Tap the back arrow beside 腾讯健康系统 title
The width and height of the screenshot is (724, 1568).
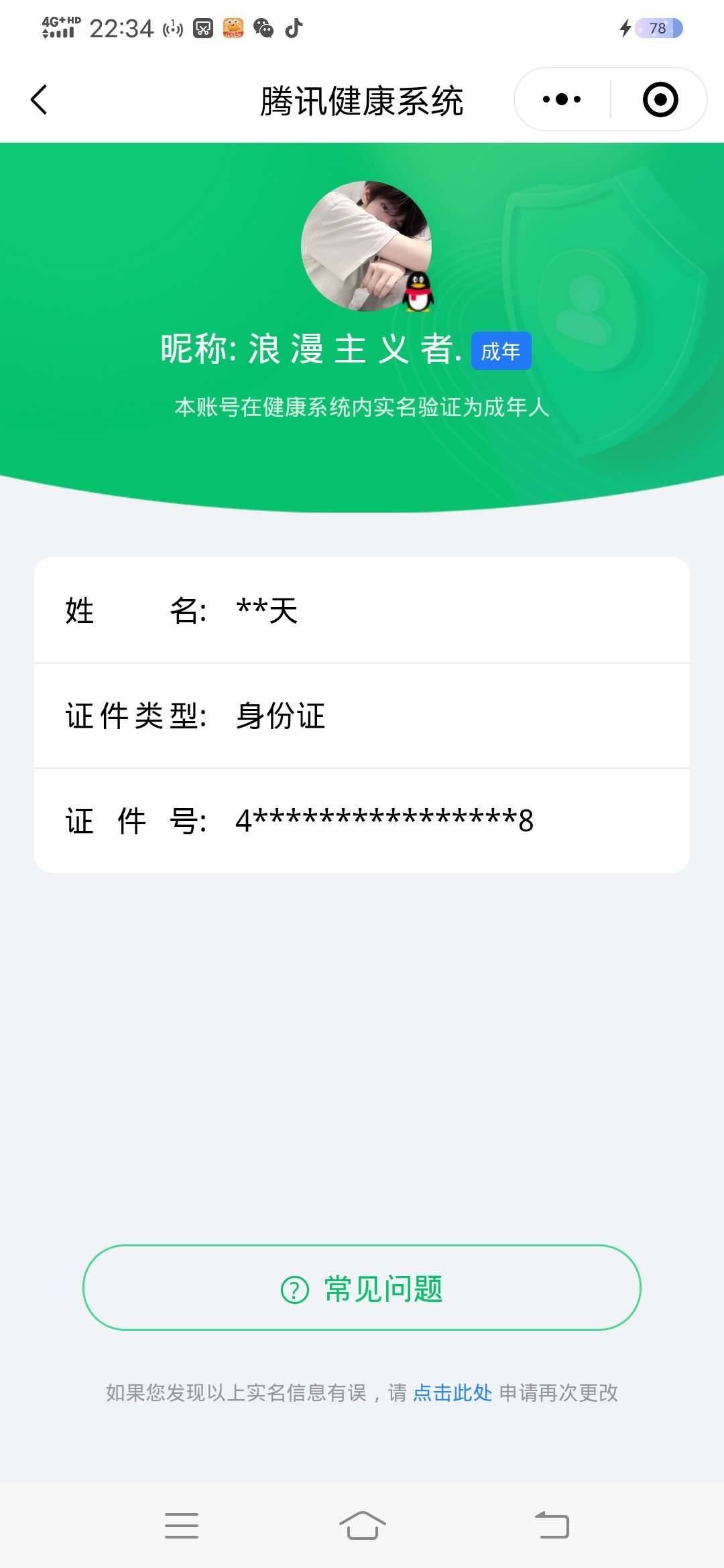click(x=38, y=99)
